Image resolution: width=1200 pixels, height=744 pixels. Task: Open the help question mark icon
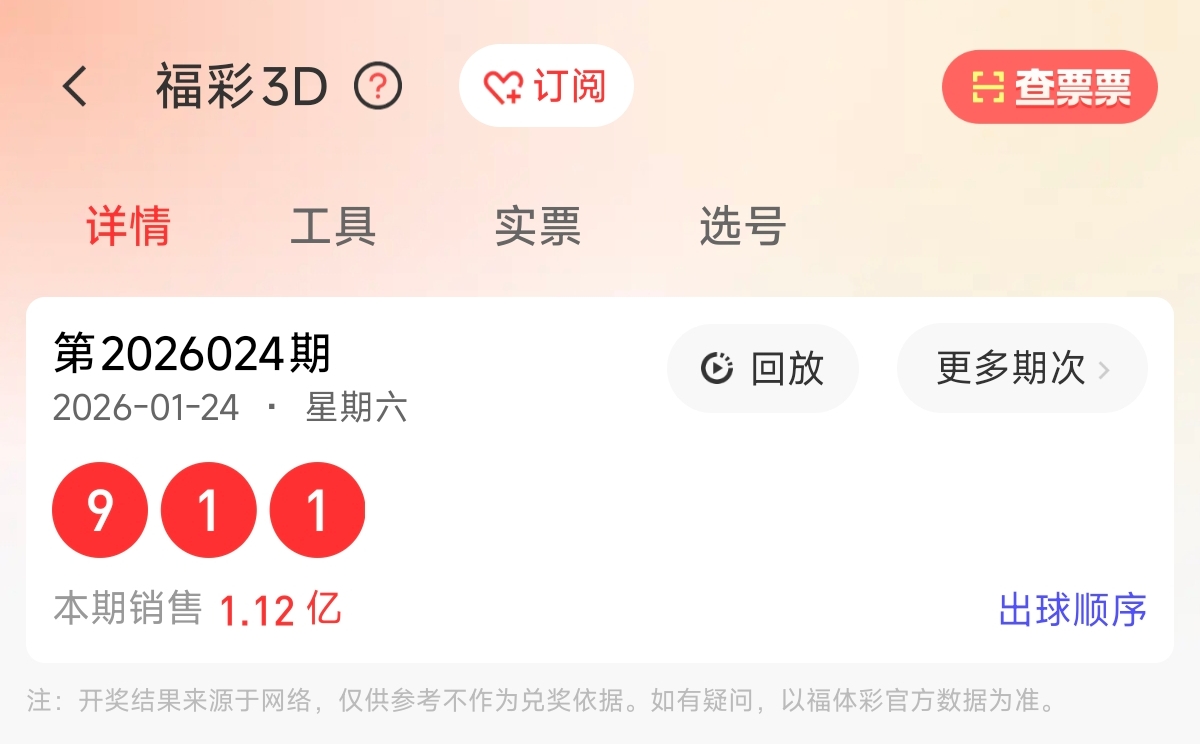378,87
